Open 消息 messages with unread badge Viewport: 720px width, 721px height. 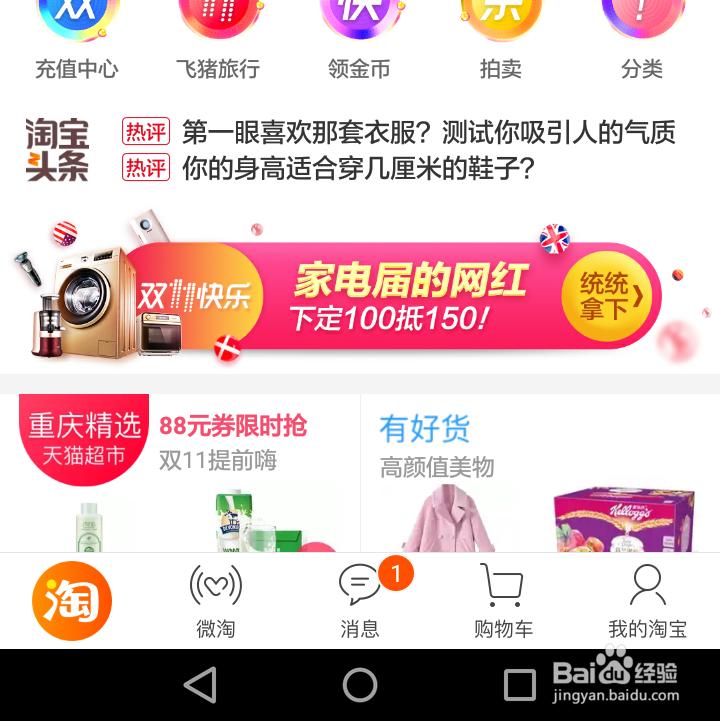(x=359, y=600)
